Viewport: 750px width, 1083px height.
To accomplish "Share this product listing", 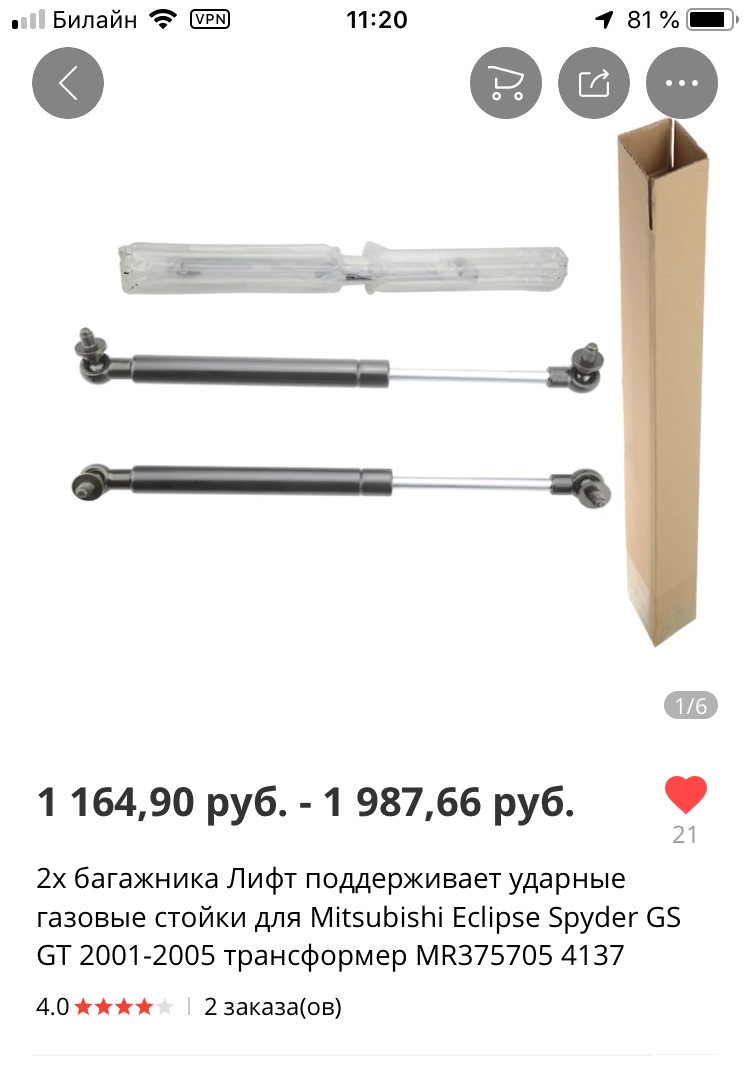I will 594,83.
